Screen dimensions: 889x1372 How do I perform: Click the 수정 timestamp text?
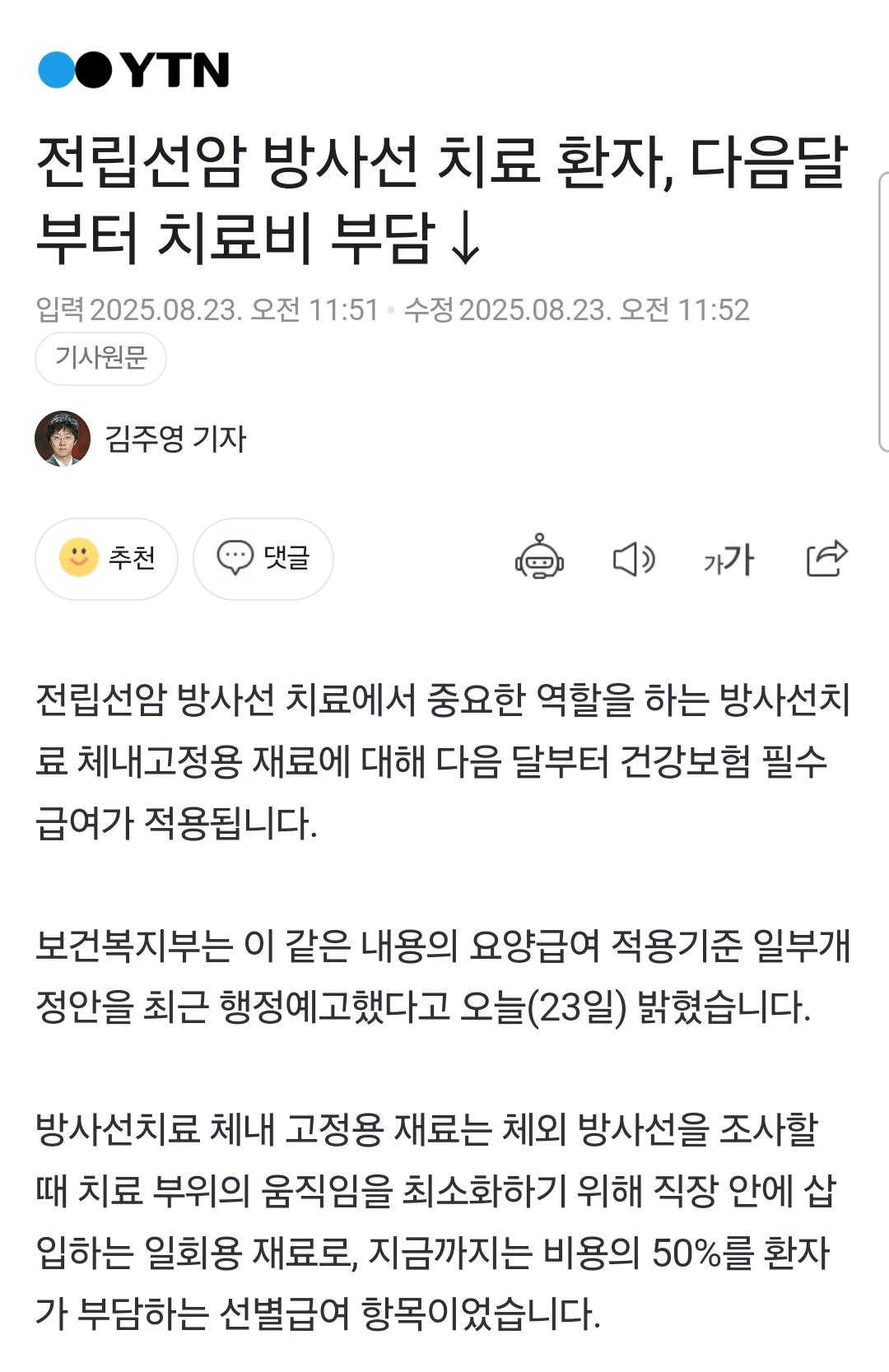[x=576, y=310]
